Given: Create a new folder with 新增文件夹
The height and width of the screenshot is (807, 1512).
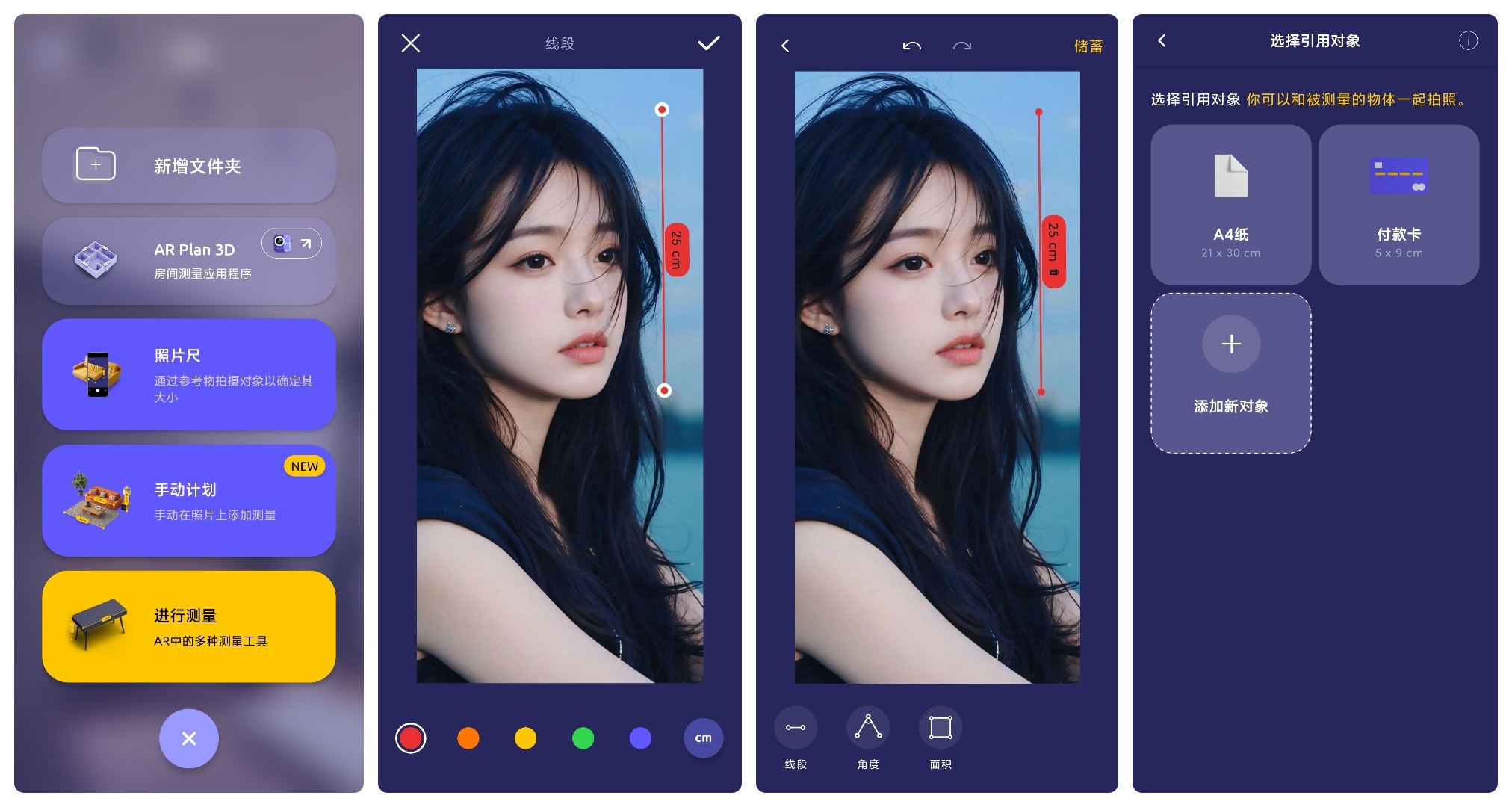Looking at the screenshot, I should (188, 166).
